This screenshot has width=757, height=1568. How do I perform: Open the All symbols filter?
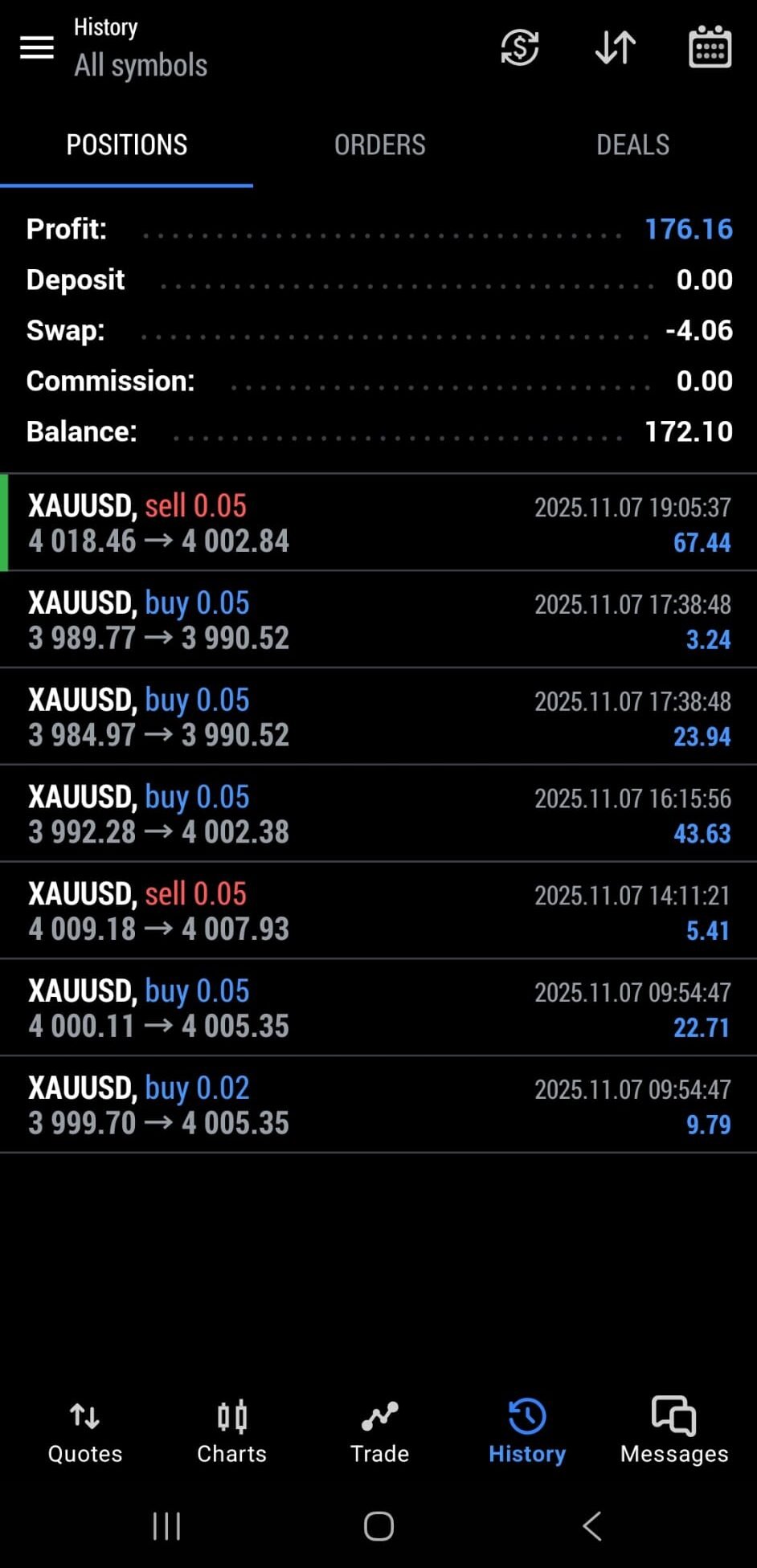[x=140, y=64]
